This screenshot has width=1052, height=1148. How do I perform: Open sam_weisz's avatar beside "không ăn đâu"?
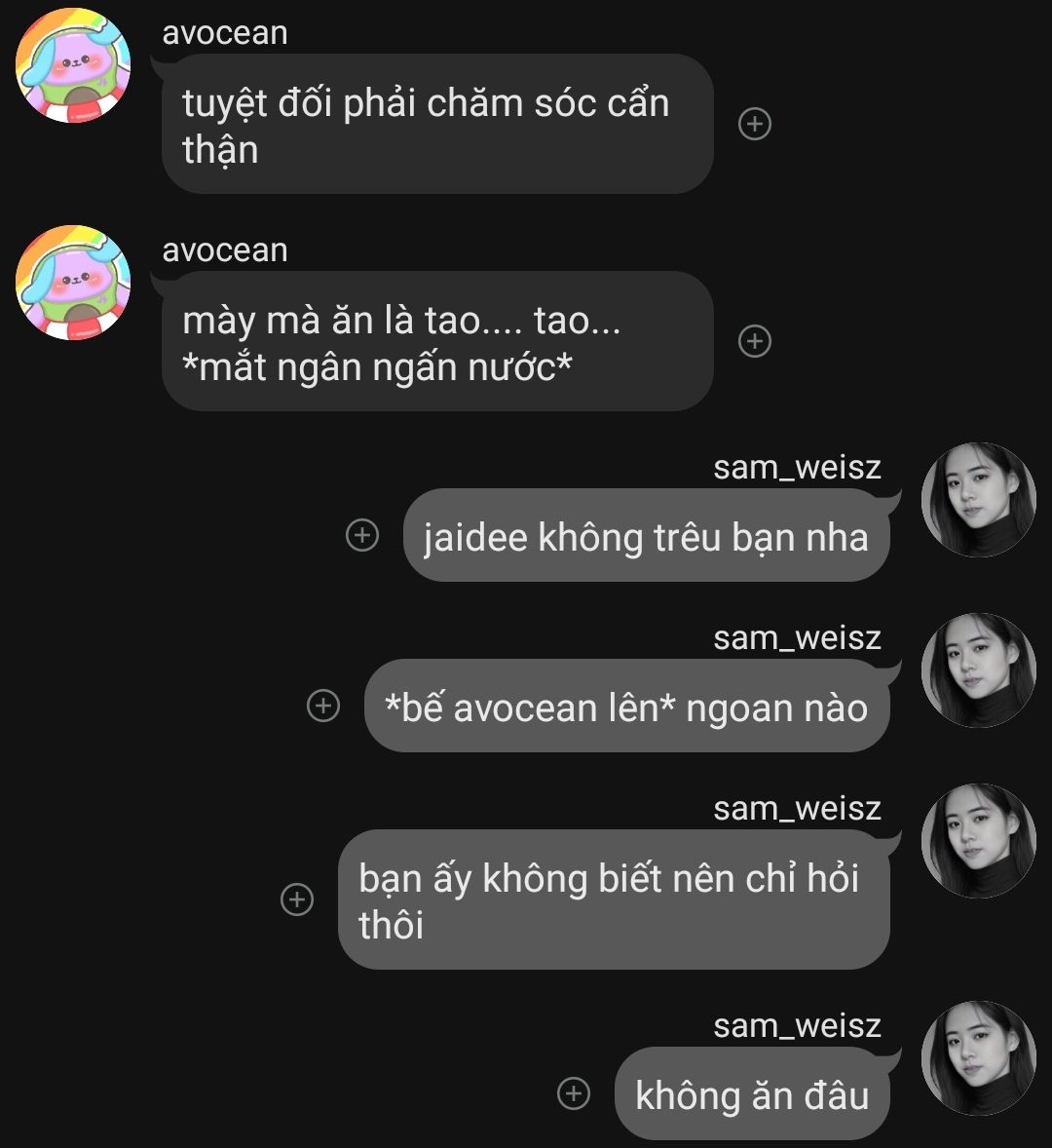[x=978, y=1058]
